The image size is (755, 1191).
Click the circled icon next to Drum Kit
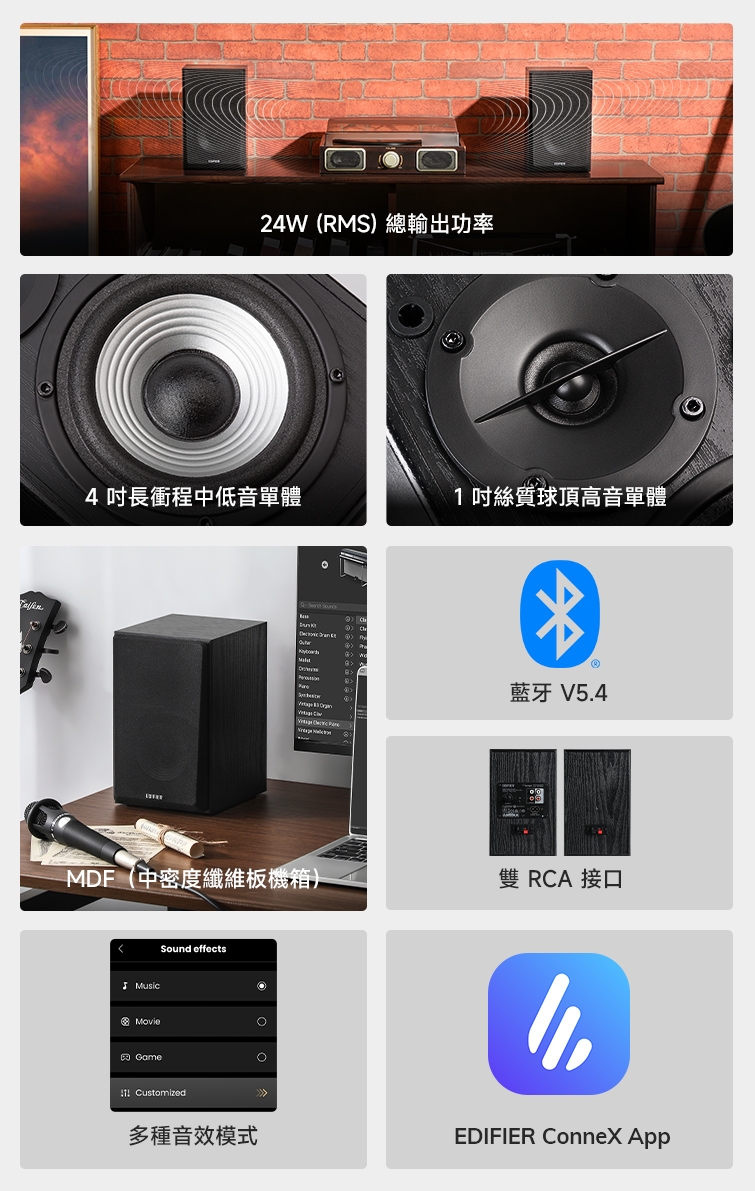346,626
